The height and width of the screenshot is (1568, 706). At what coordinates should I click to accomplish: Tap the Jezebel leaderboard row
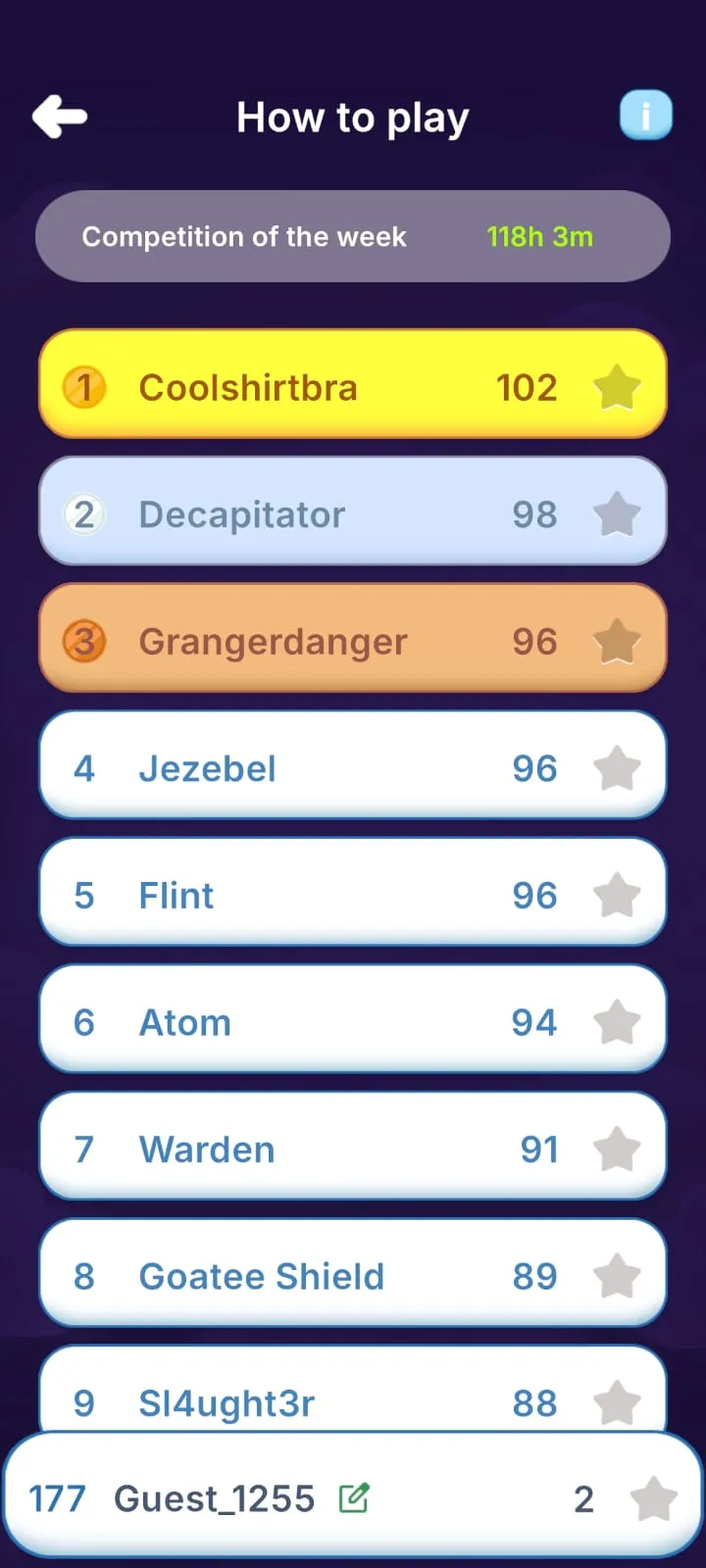click(352, 767)
